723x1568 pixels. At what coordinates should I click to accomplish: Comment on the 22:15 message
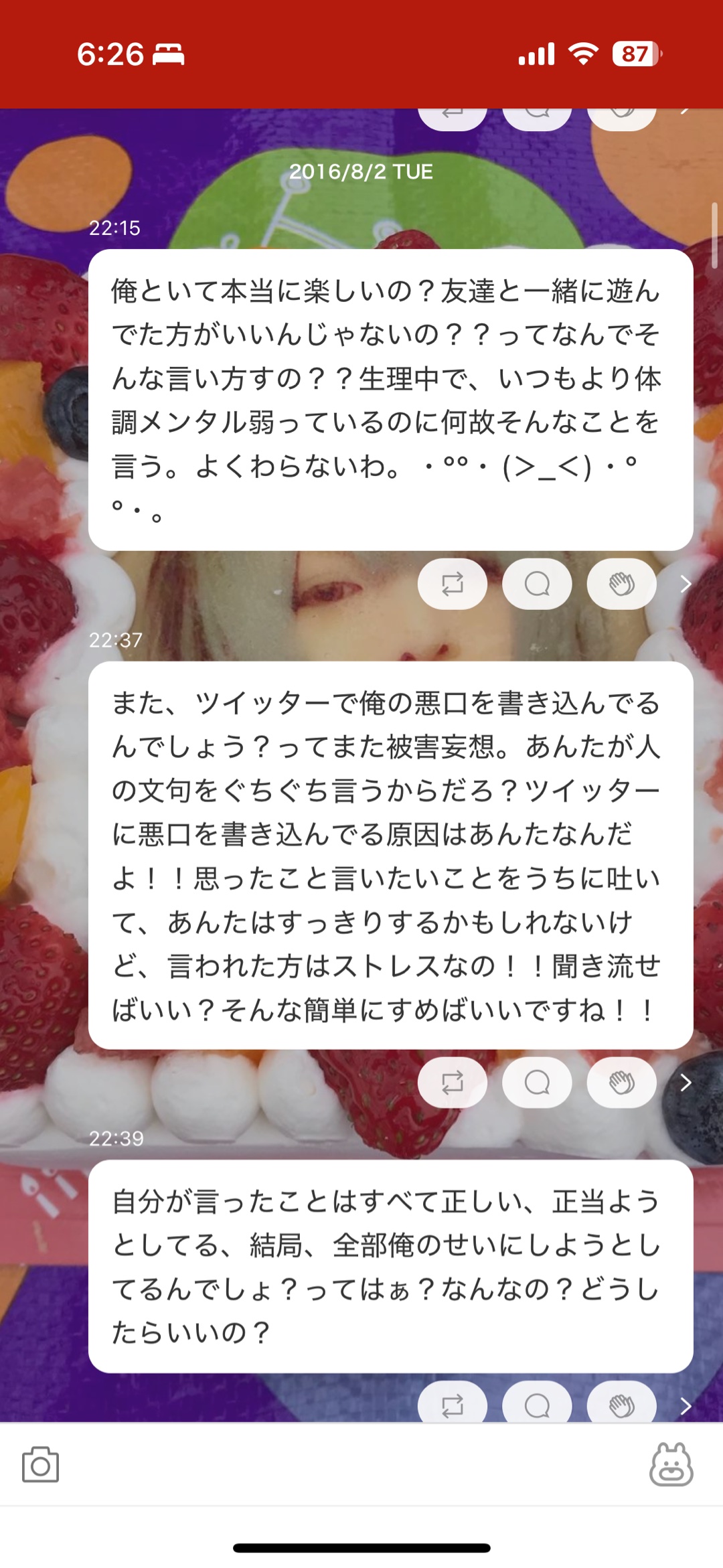537,584
